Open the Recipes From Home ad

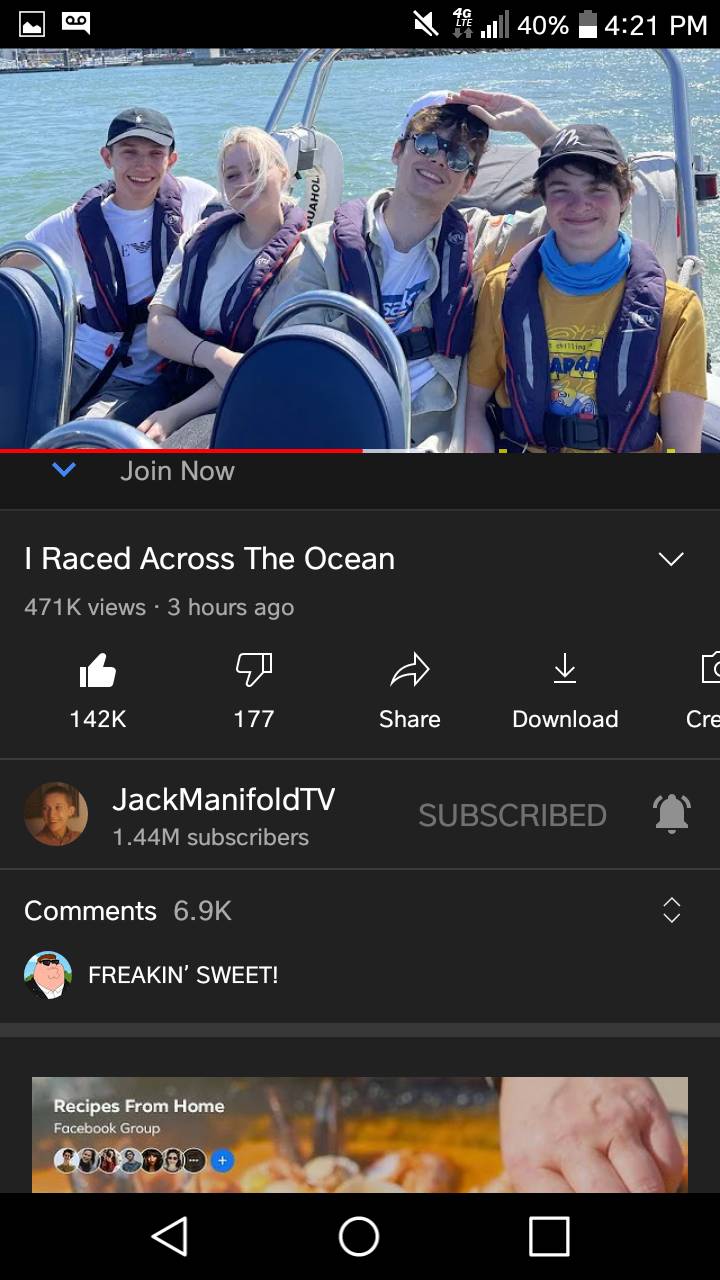pyautogui.click(x=360, y=1135)
